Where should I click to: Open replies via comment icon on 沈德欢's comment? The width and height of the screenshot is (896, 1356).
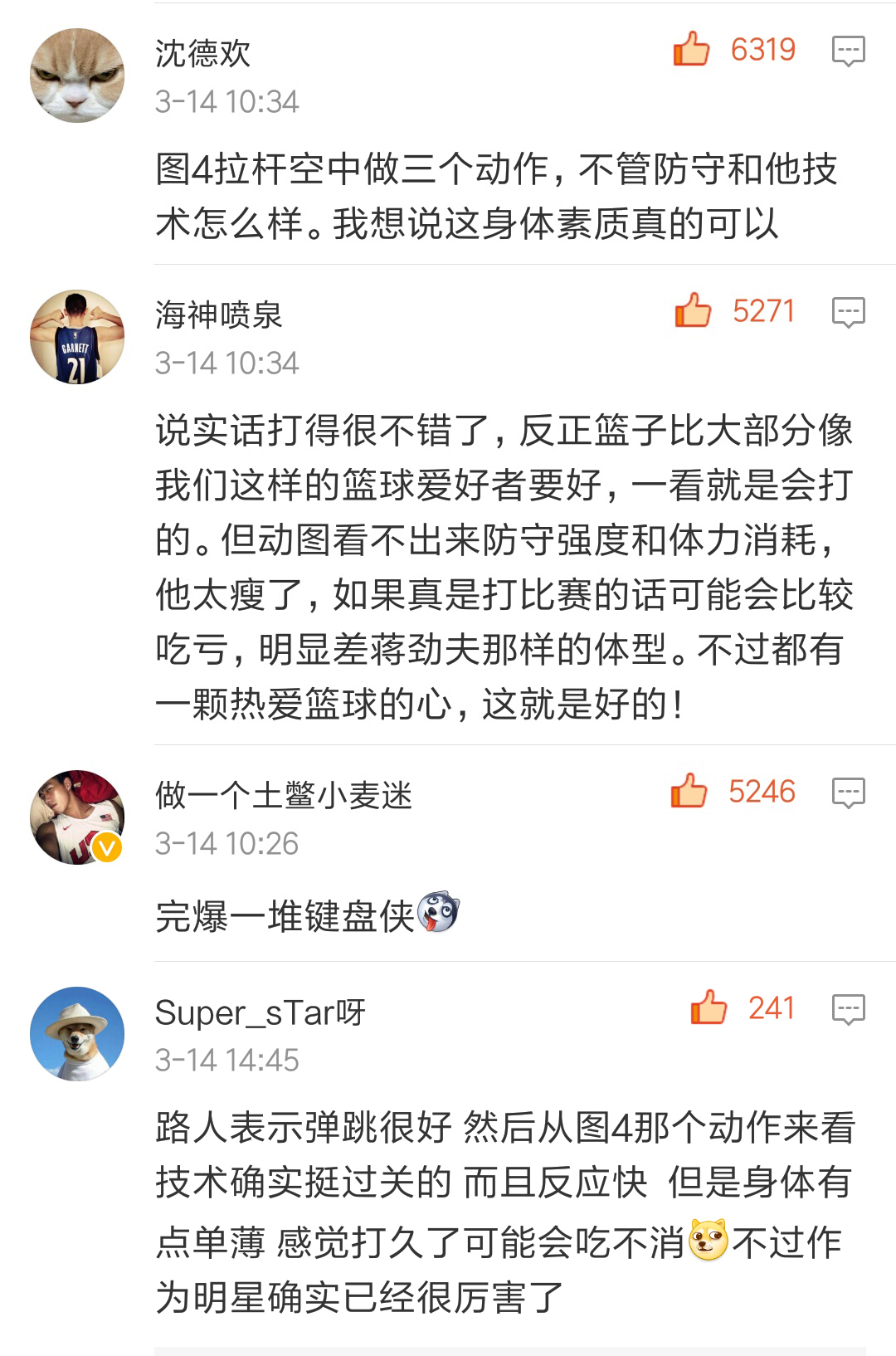click(x=848, y=50)
